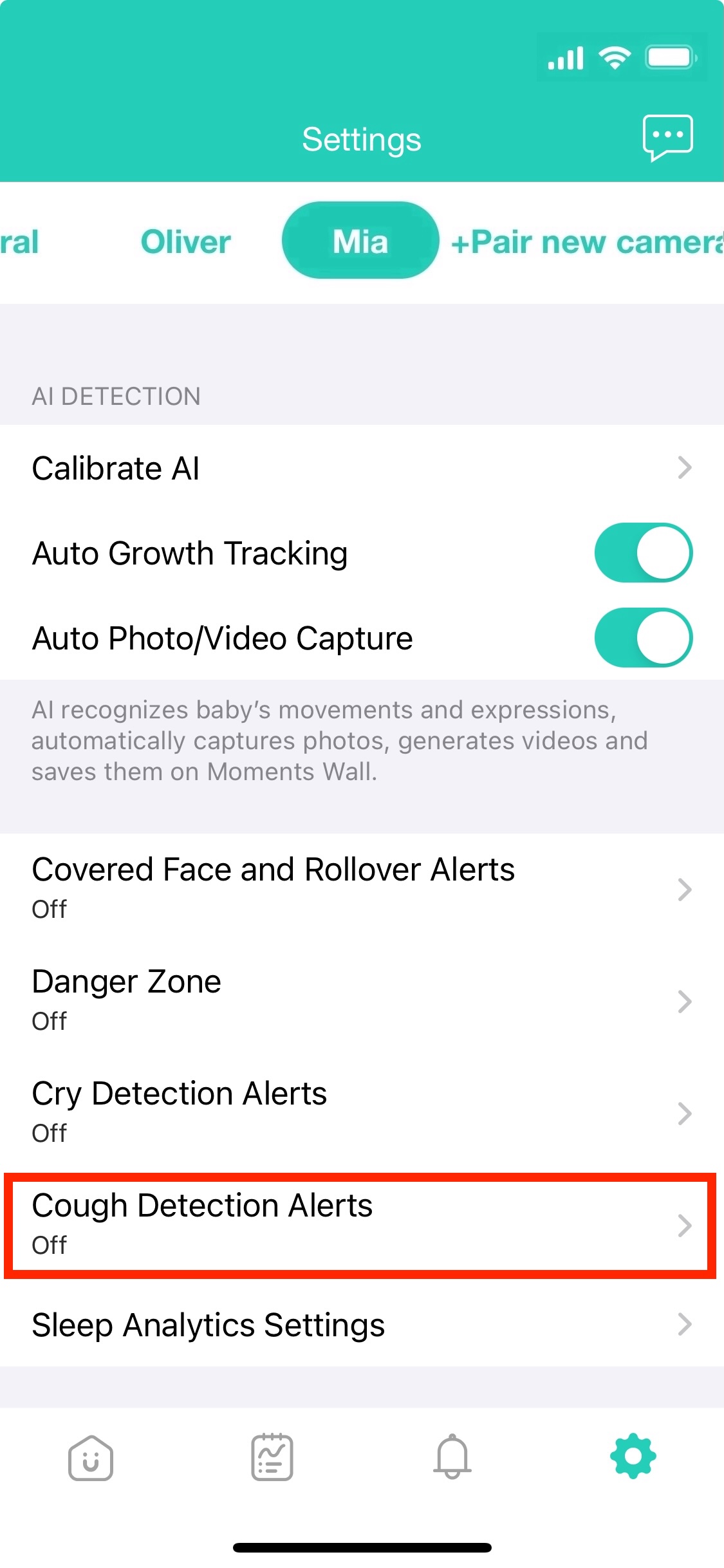Open the notifications bell tab
This screenshot has height=1568, width=724.
[452, 1457]
